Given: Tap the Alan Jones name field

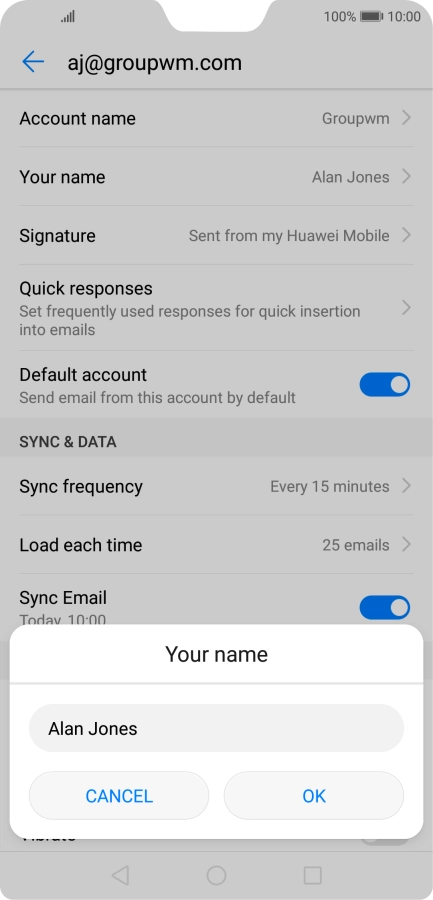Looking at the screenshot, I should (x=216, y=728).
